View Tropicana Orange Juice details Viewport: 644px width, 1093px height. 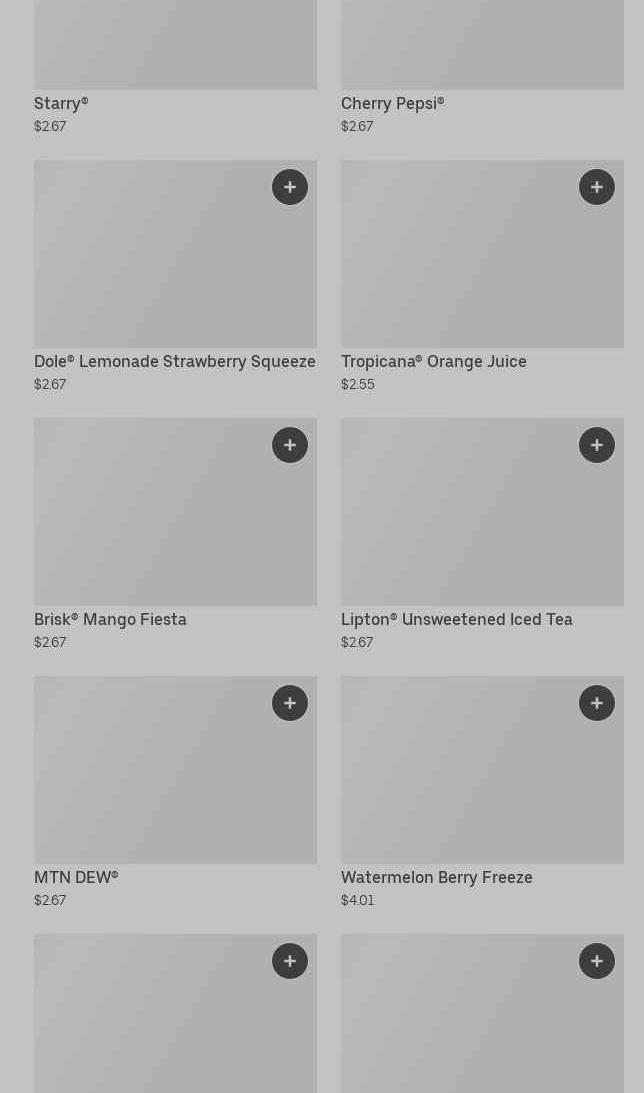click(433, 361)
